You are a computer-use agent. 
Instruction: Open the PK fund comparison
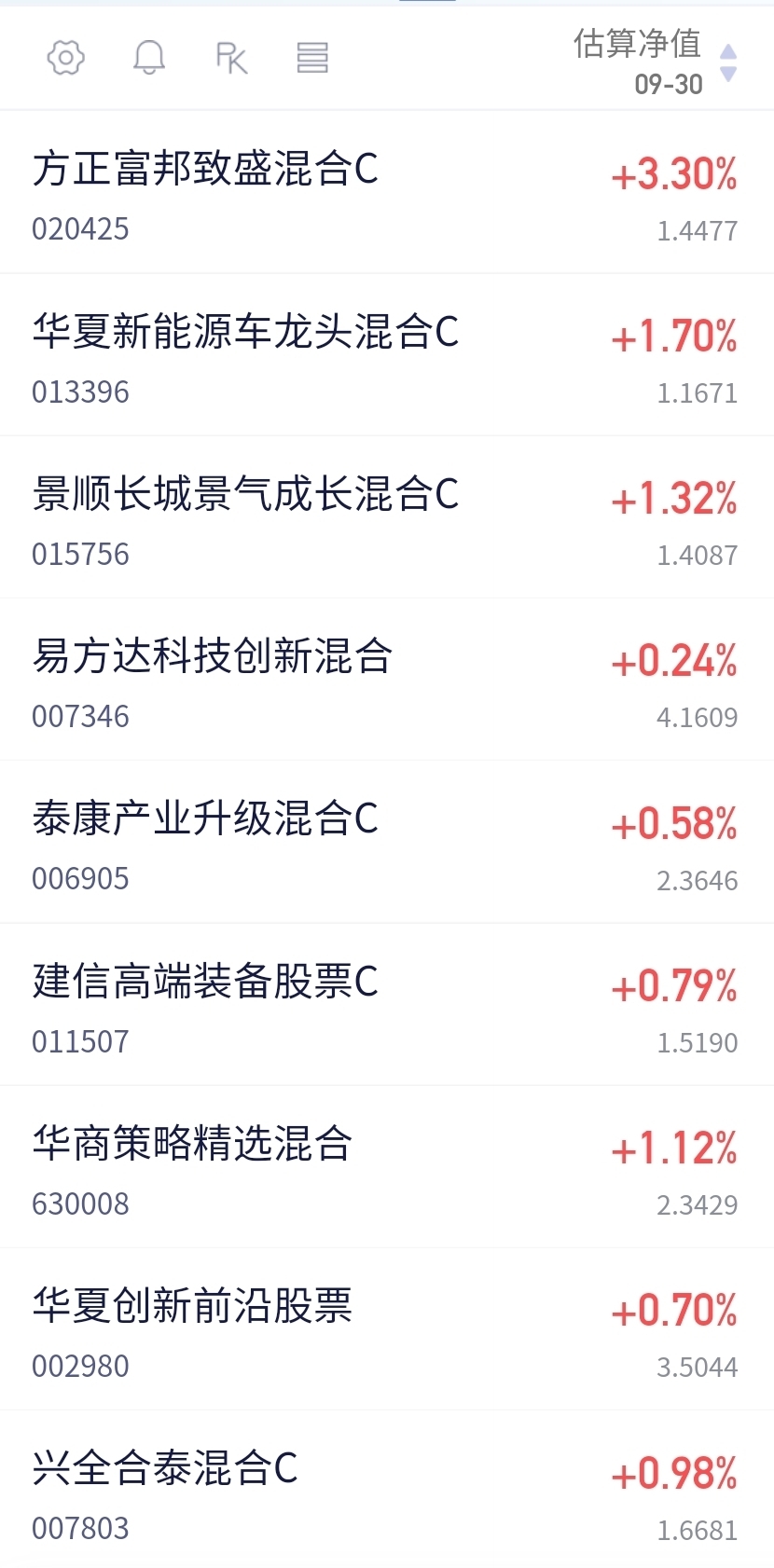(230, 58)
